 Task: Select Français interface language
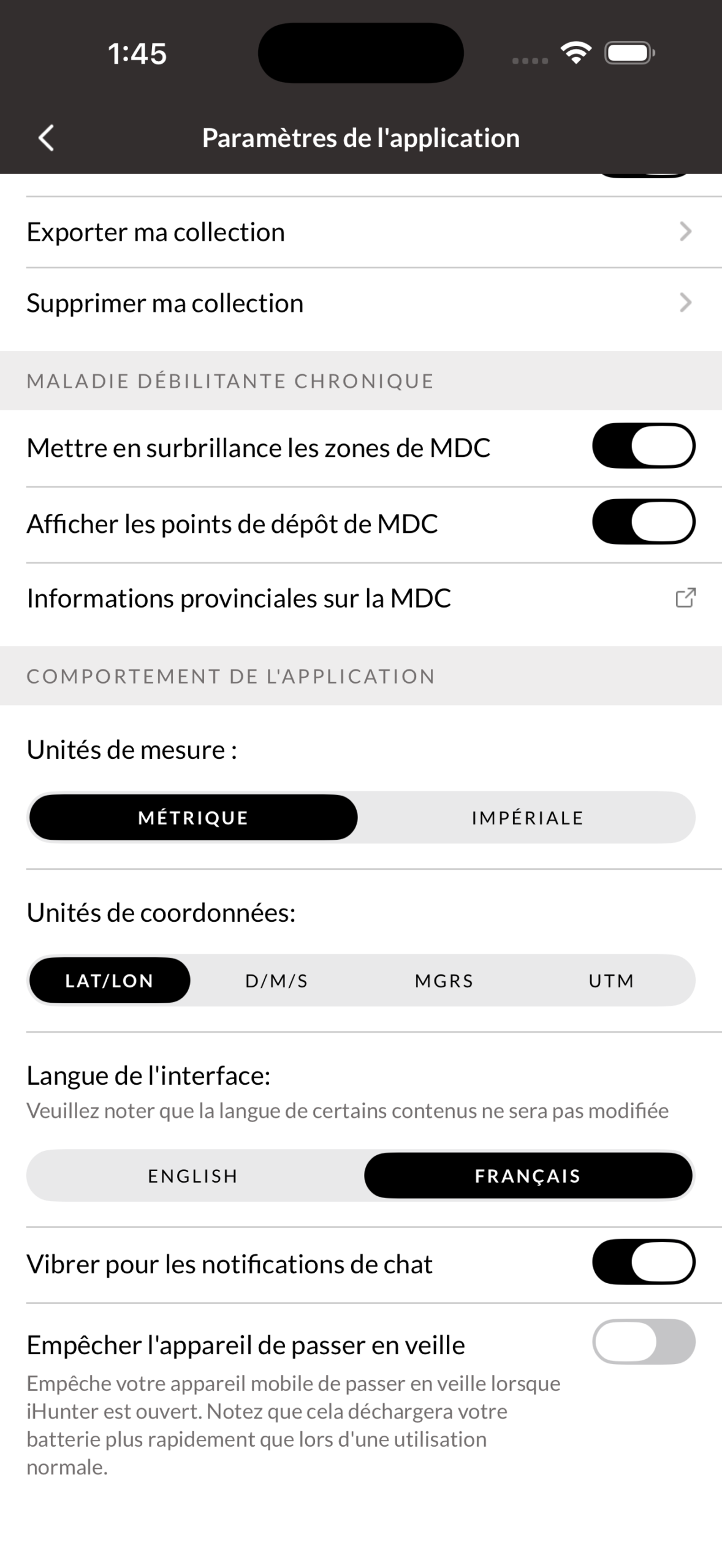pyautogui.click(x=528, y=1176)
